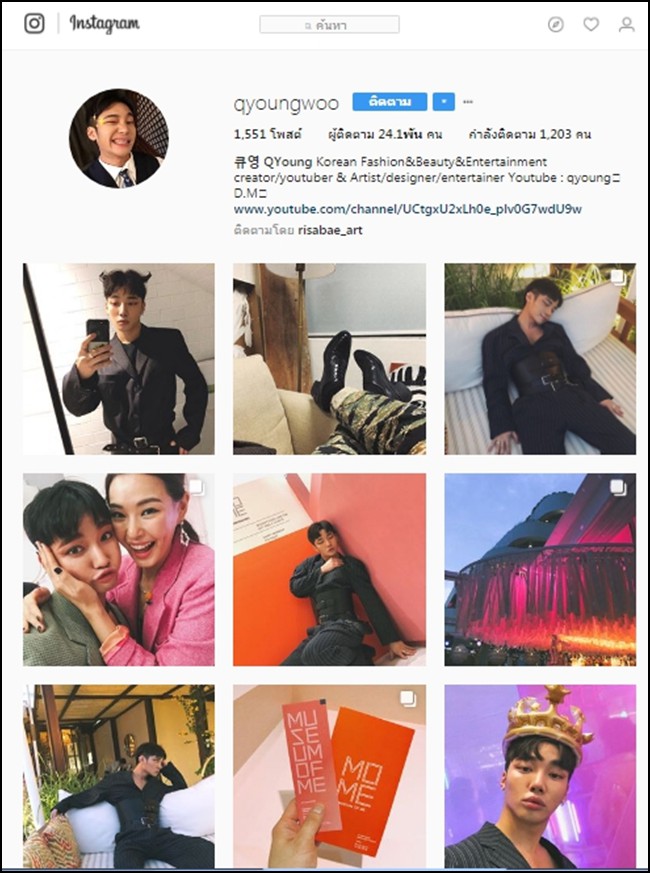Follow the qyoungwoo account
The width and height of the screenshot is (650, 873).
[389, 102]
